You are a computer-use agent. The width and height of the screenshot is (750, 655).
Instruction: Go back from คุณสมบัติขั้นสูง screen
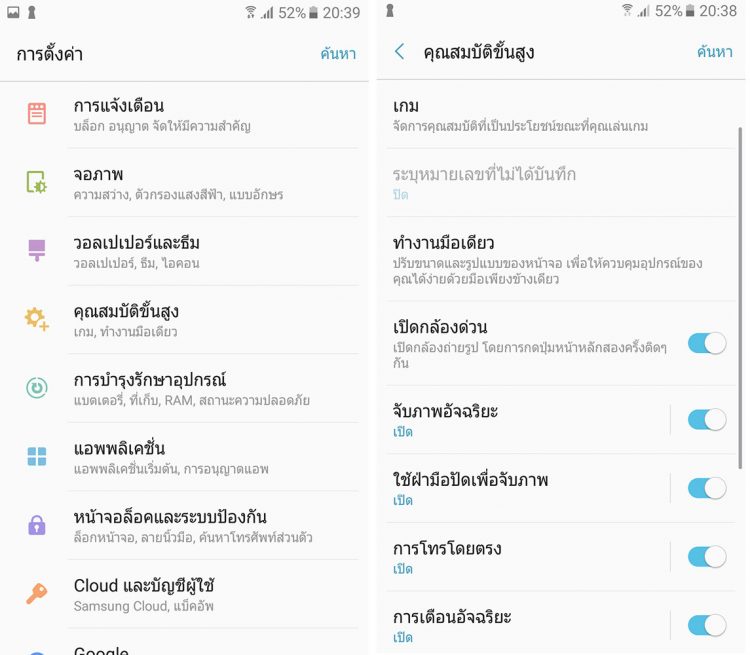[400, 52]
